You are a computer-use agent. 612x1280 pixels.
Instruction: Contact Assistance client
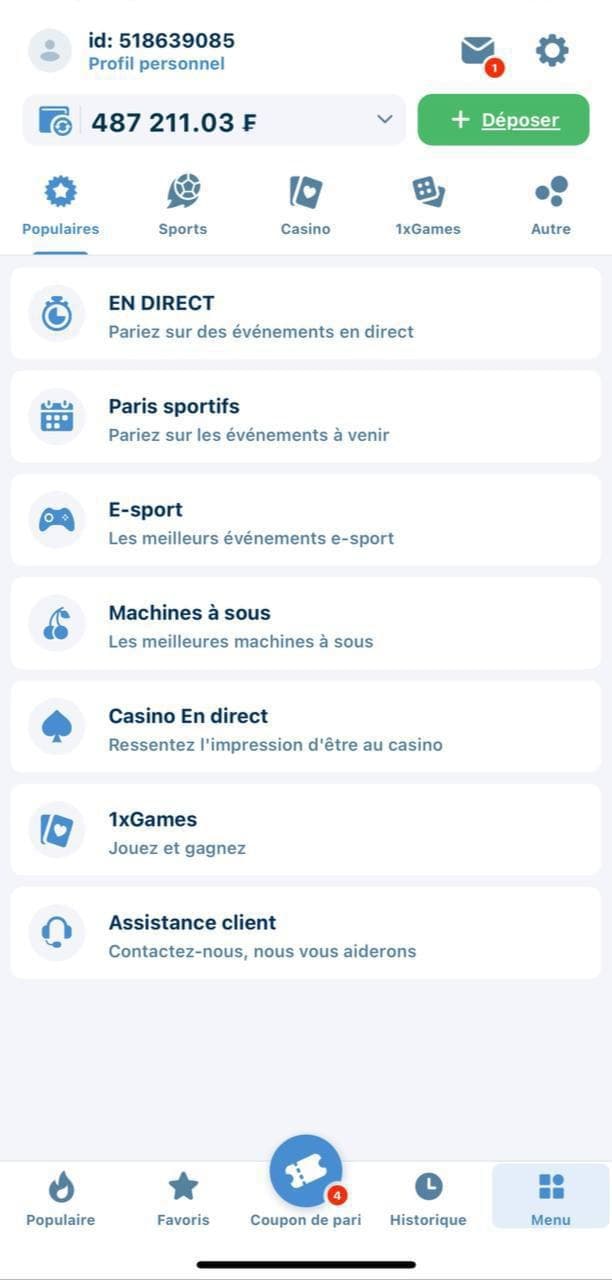[x=306, y=934]
